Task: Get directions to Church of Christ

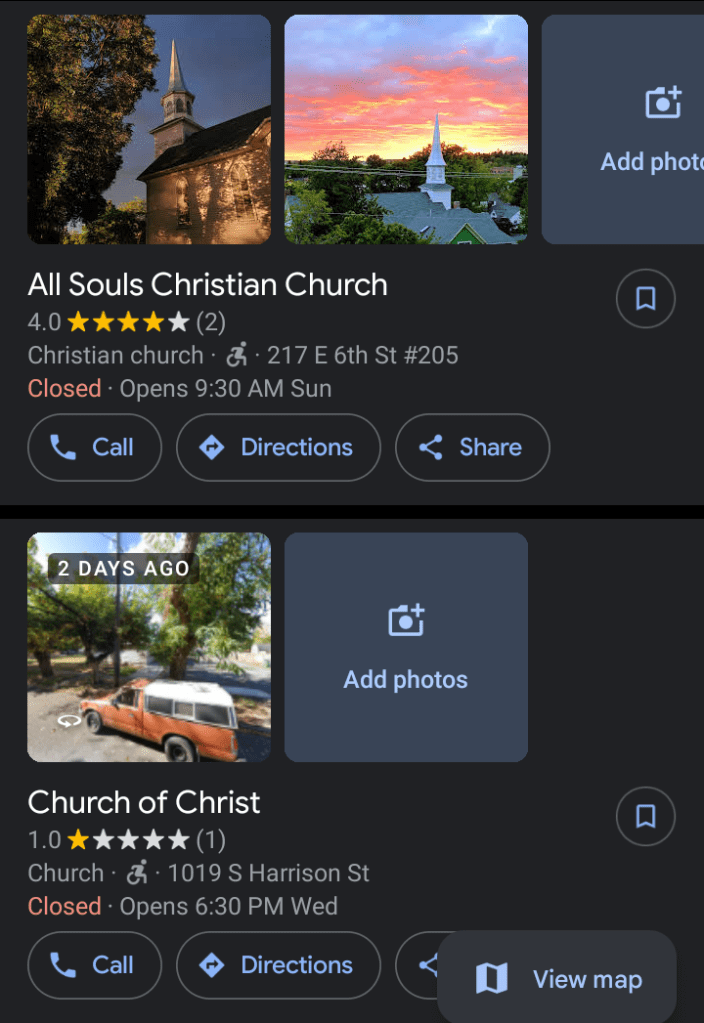Action: pos(278,965)
